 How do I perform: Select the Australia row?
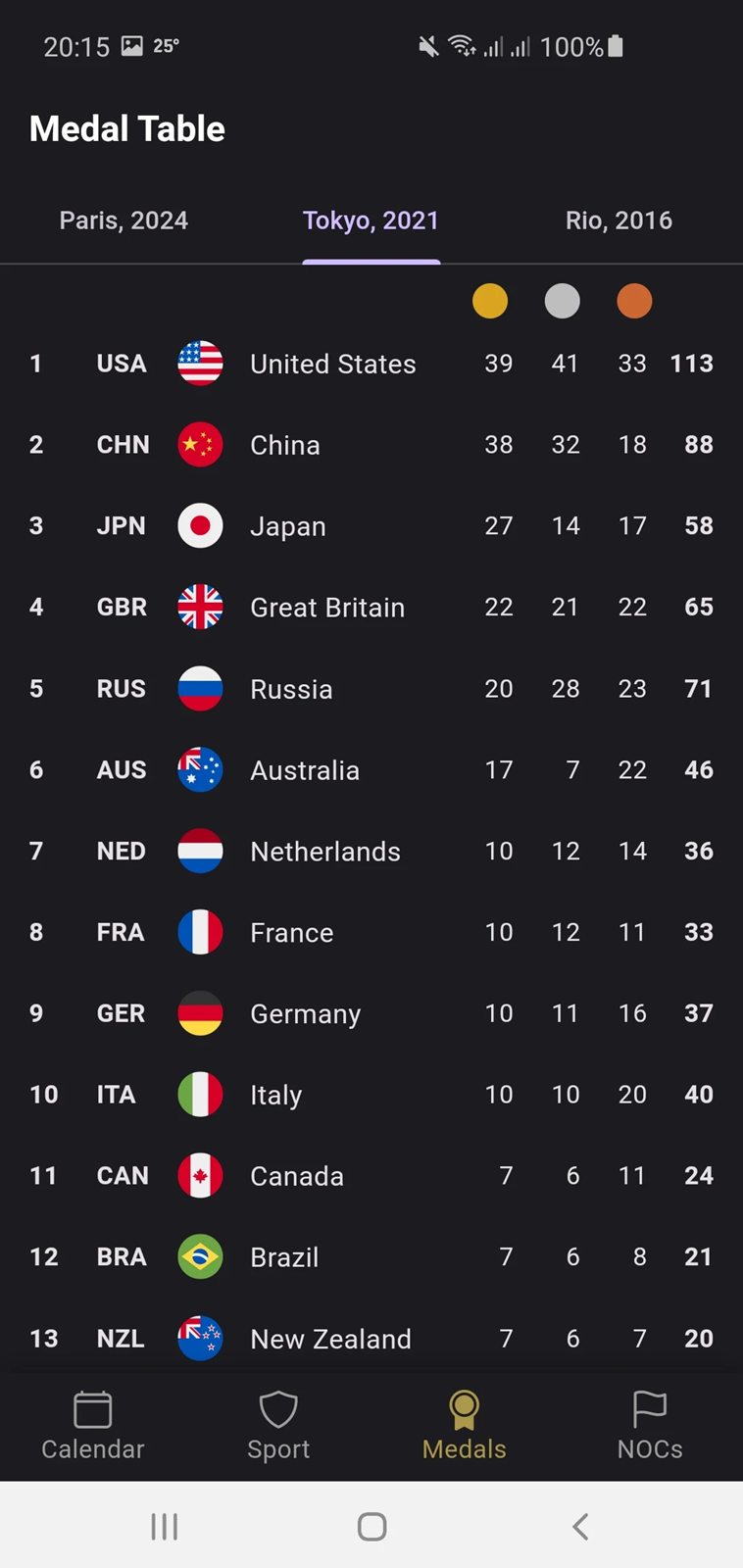[x=371, y=770]
